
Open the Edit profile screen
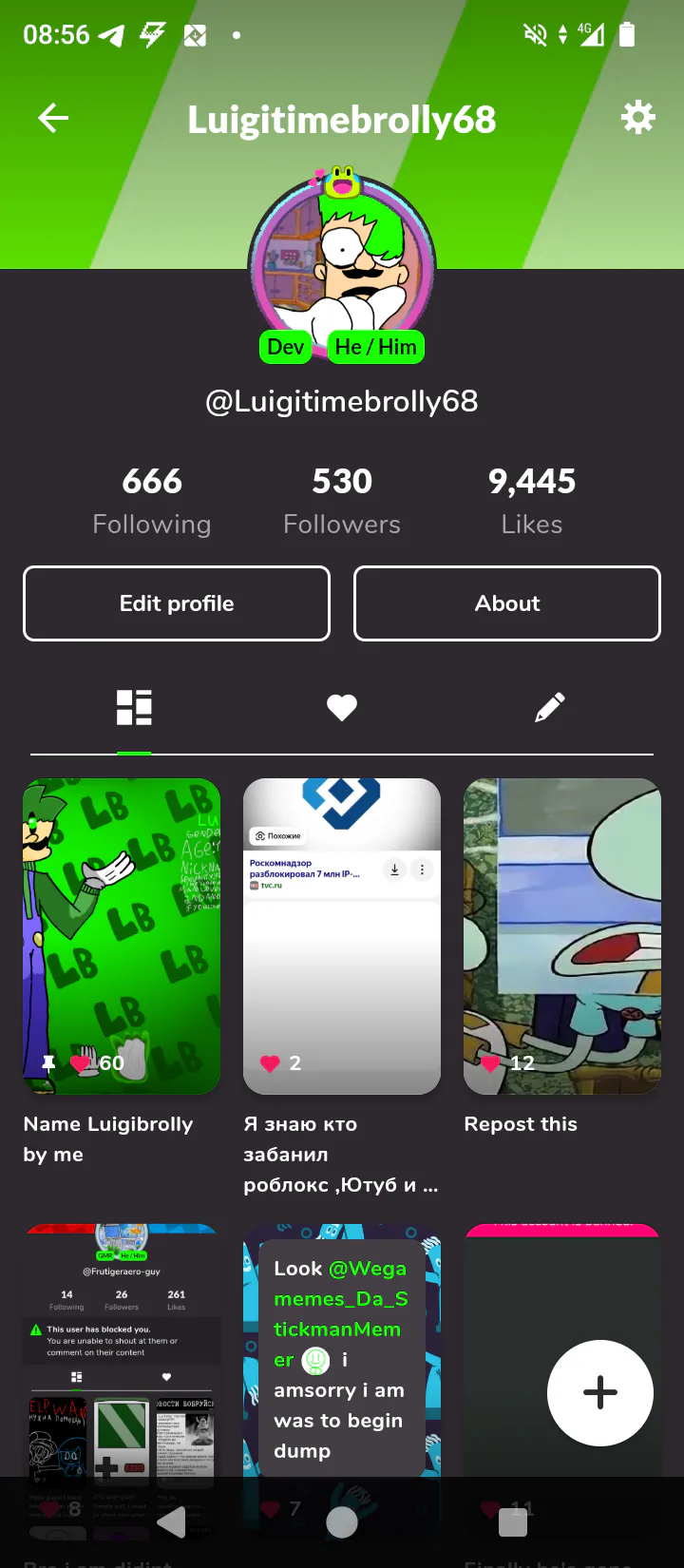[177, 603]
